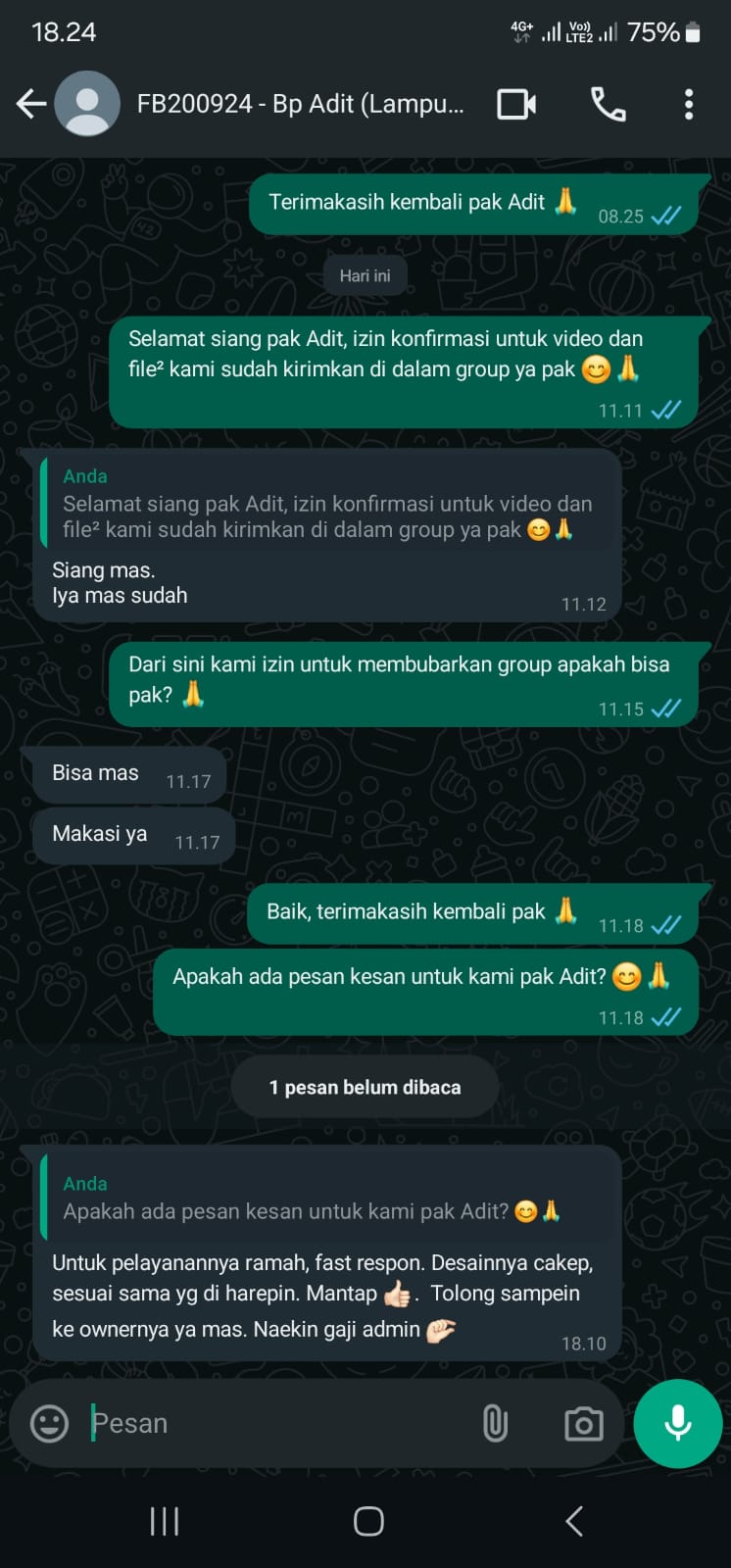Viewport: 731px width, 1568px height.
Task: Start a voice call with Bp Adit
Action: coord(608,104)
